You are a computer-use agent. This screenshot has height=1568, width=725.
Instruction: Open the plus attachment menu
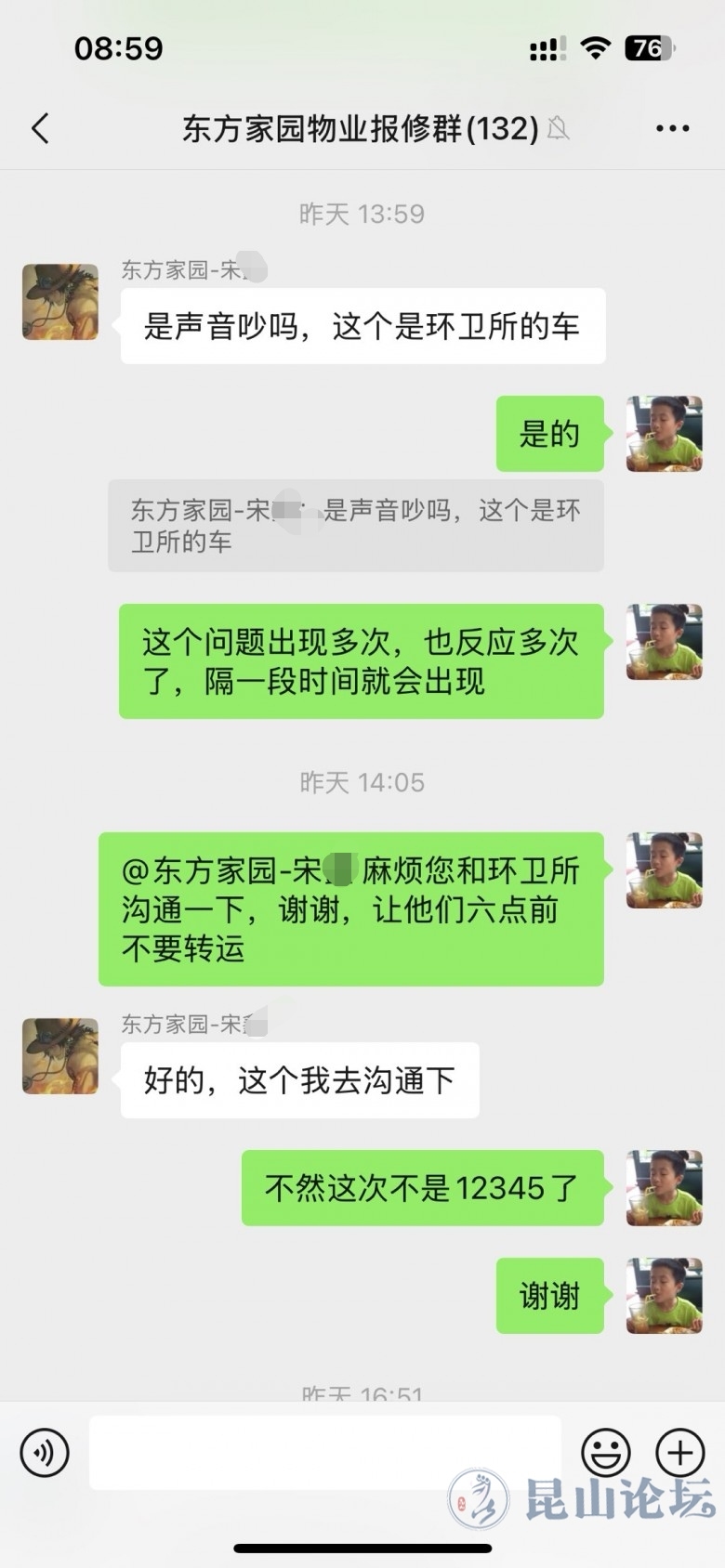click(679, 1451)
